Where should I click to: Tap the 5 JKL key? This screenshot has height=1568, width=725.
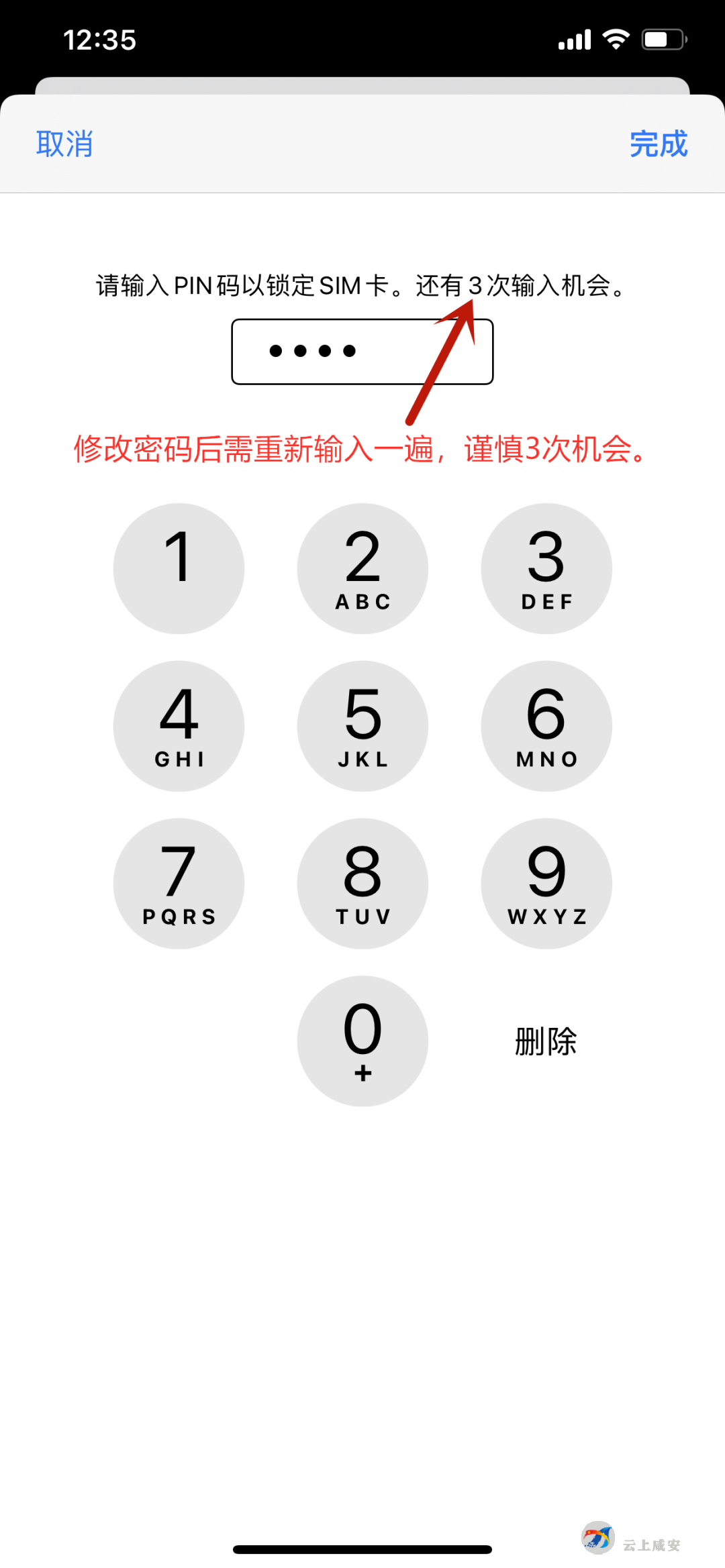[362, 726]
